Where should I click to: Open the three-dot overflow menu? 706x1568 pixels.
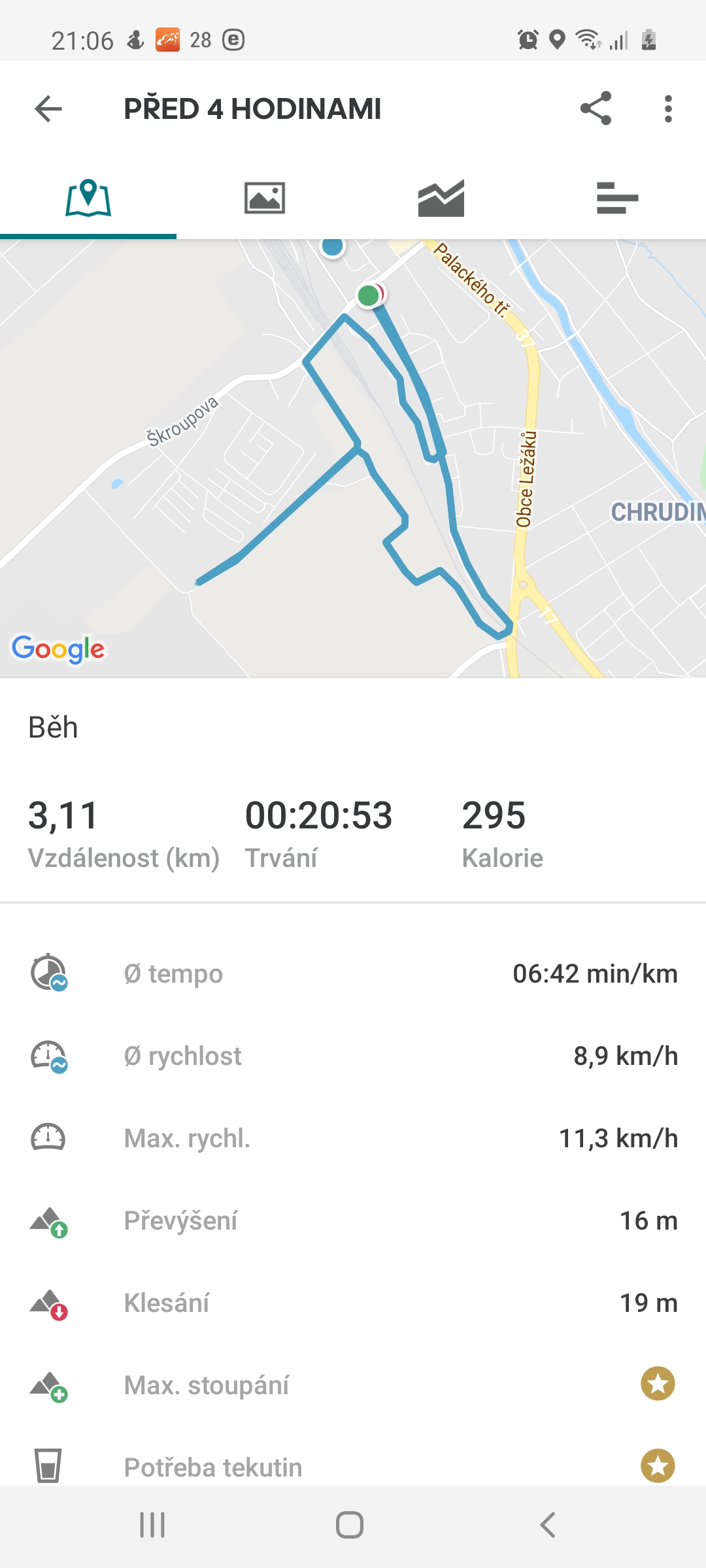(x=667, y=108)
